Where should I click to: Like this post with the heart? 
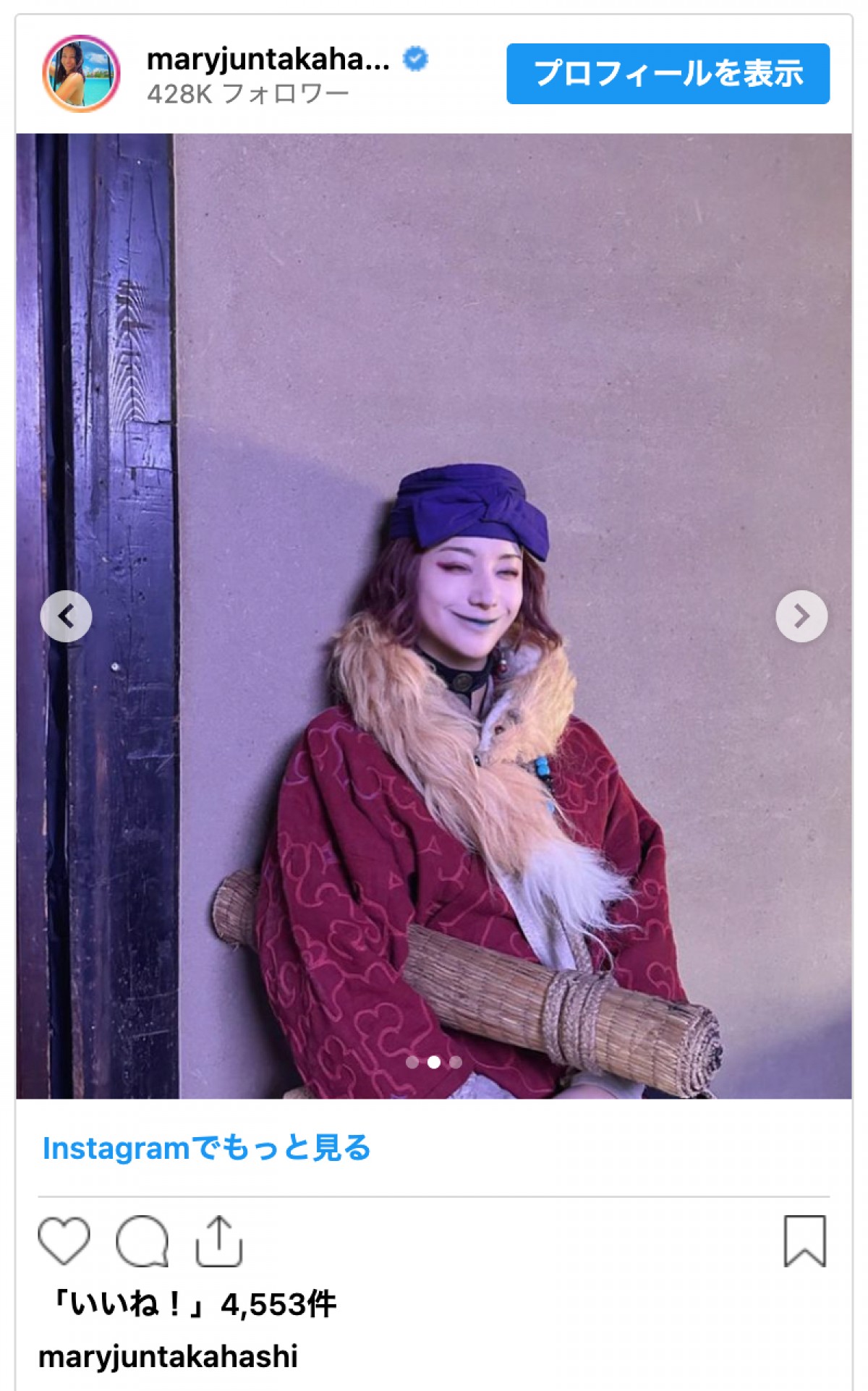coord(64,1241)
